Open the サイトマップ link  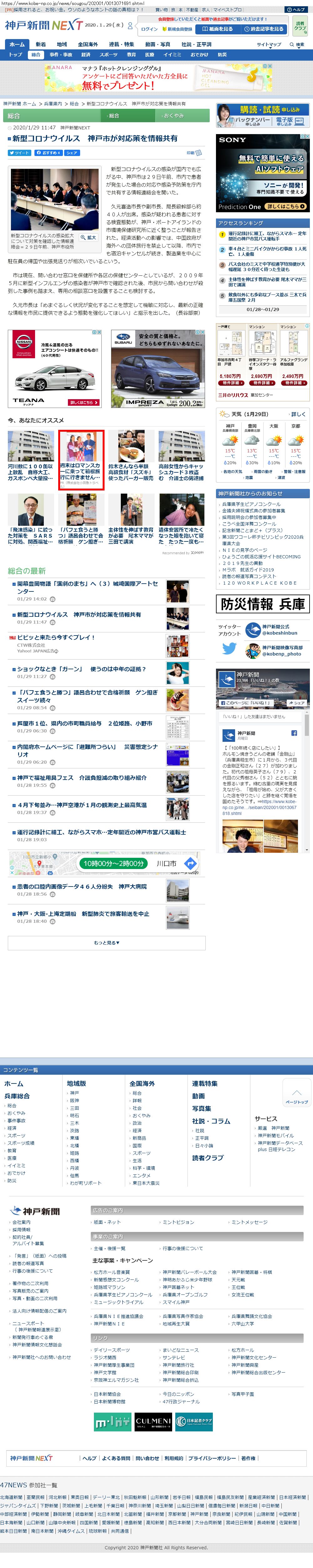click(269, 44)
